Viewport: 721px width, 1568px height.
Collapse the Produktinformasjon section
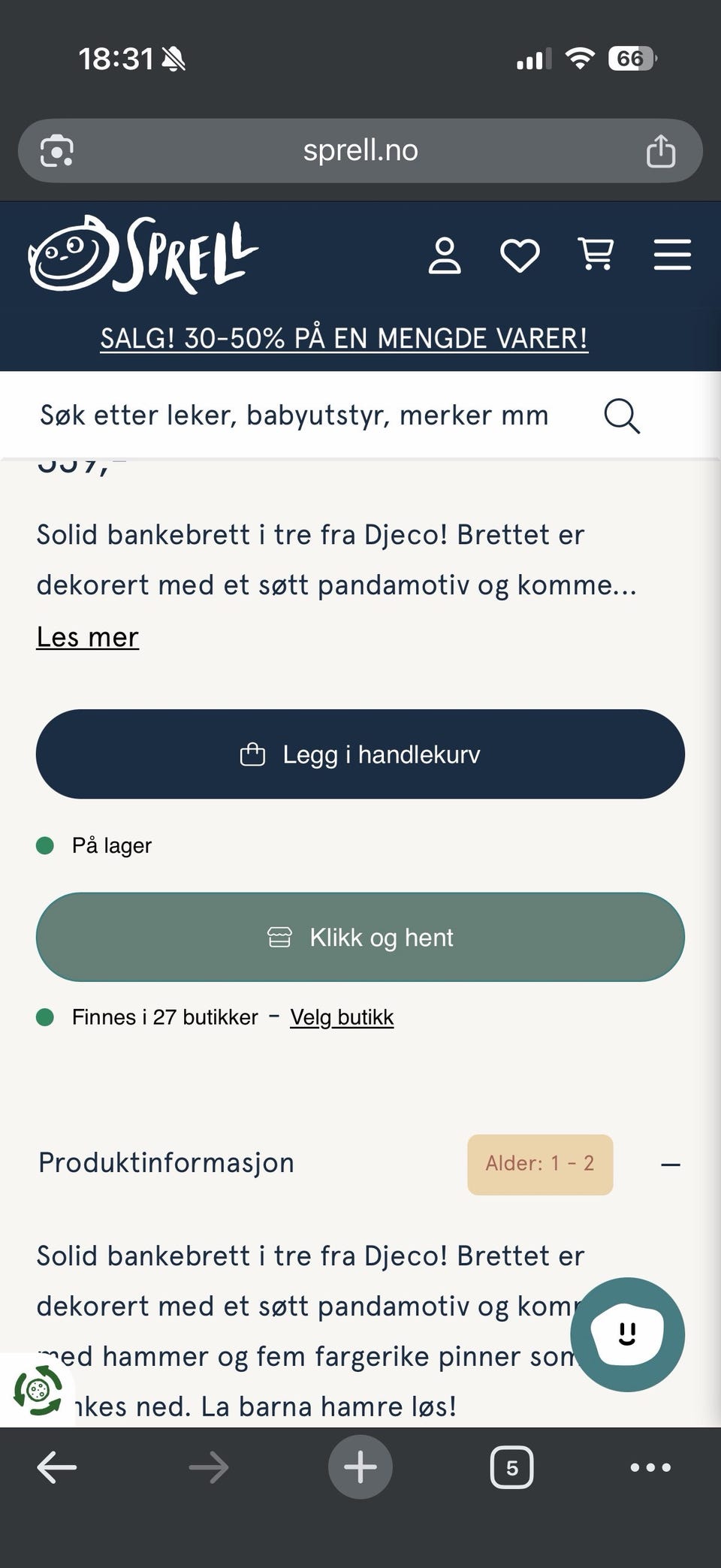pyautogui.click(x=668, y=1164)
